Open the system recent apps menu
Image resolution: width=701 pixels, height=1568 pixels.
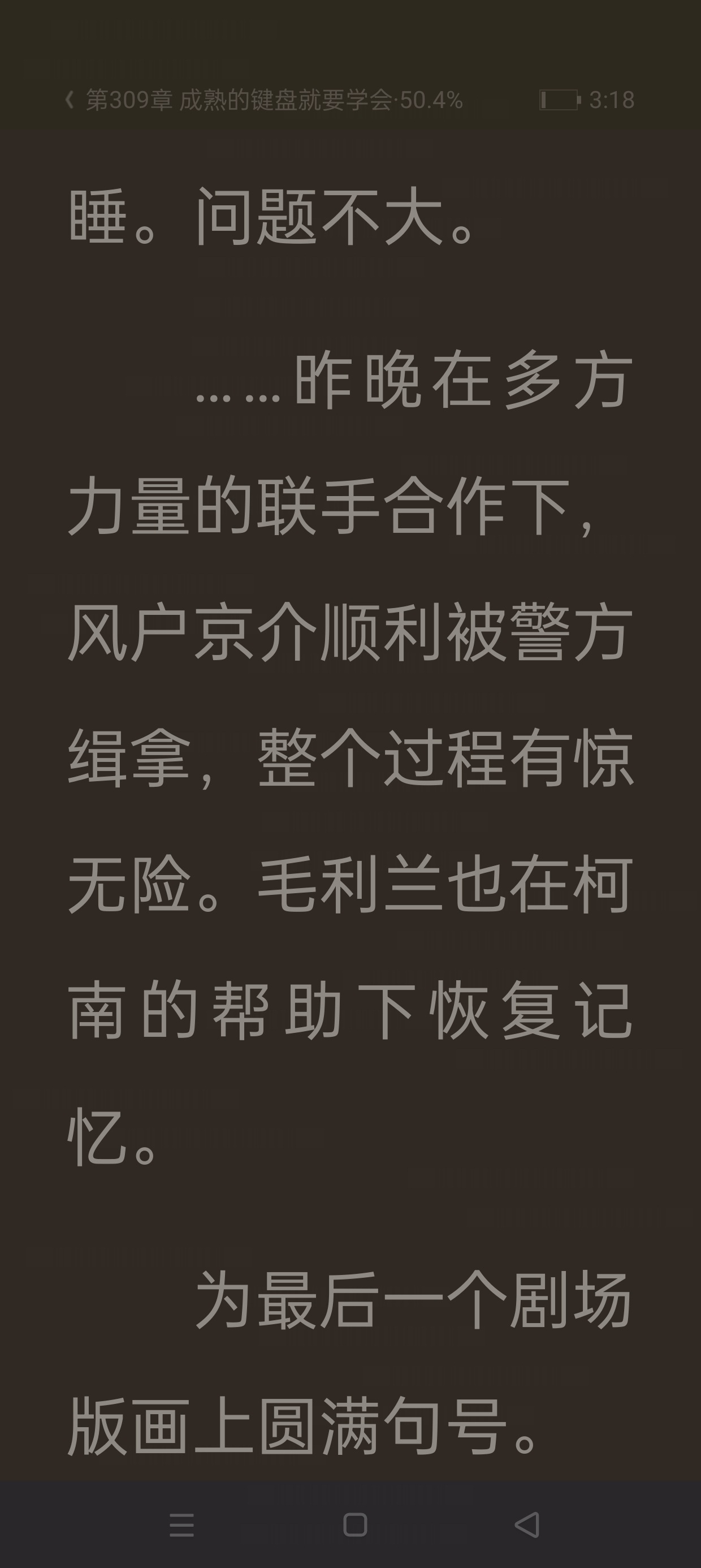181,1525
